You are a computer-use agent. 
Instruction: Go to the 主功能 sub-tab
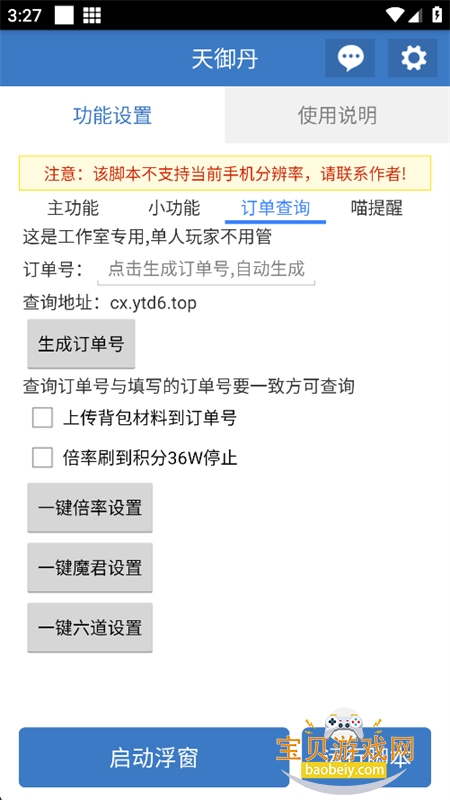pos(73,208)
